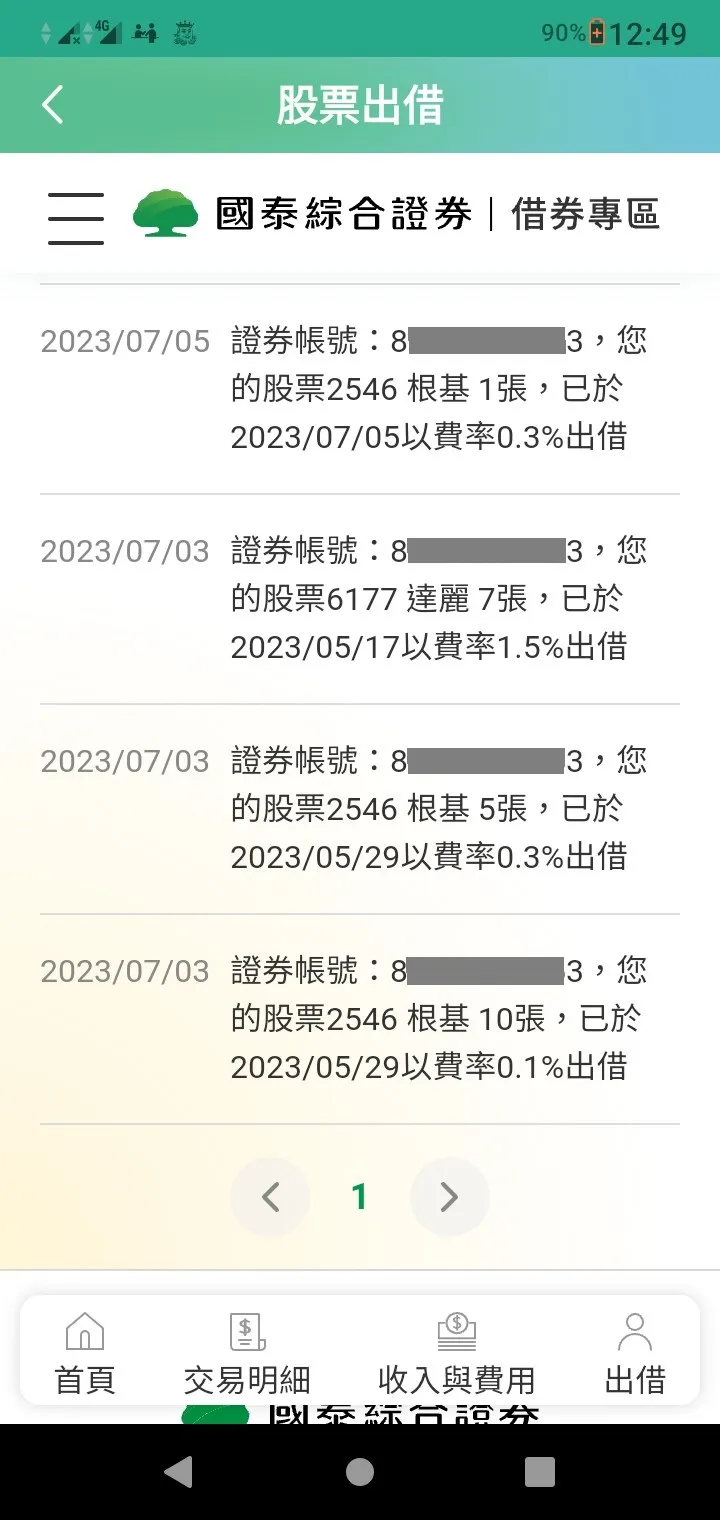The width and height of the screenshot is (720, 1520).
Task: Select page number 1
Action: pos(360,1196)
